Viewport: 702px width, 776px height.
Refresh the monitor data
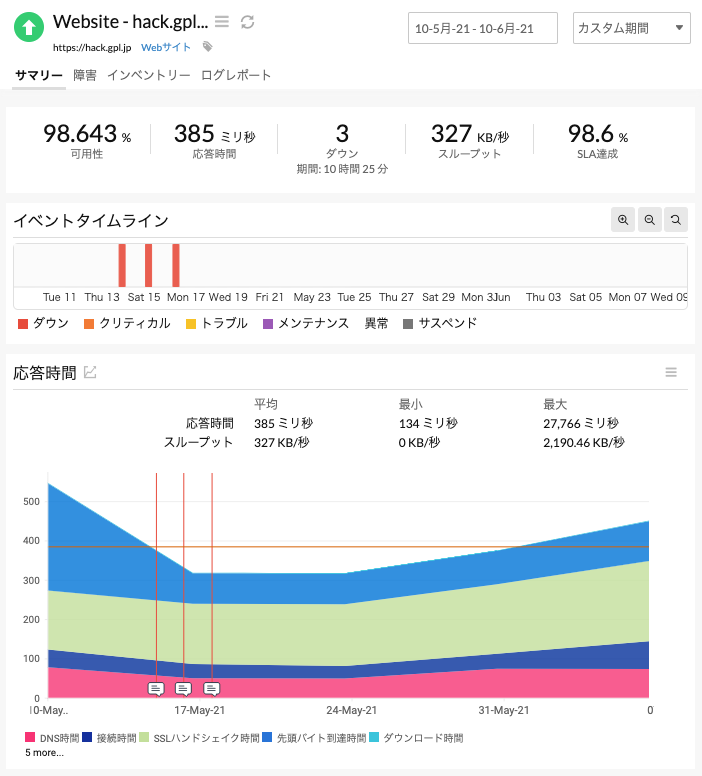tap(248, 21)
